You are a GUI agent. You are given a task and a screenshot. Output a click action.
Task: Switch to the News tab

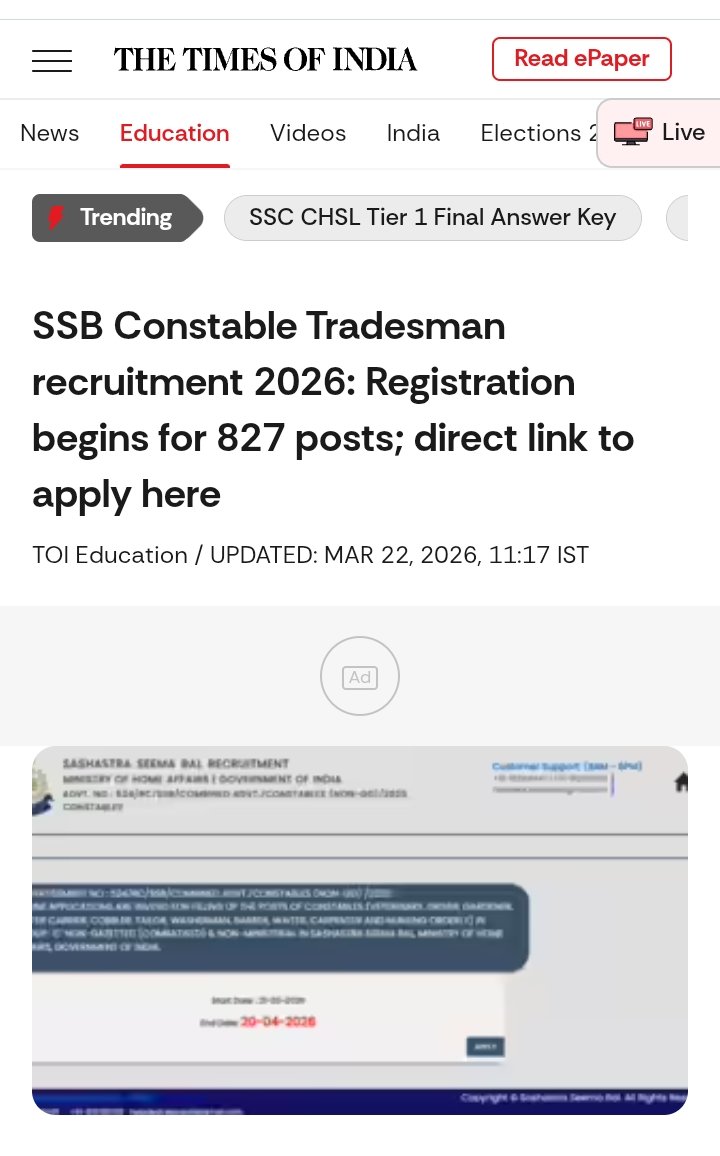(50, 133)
